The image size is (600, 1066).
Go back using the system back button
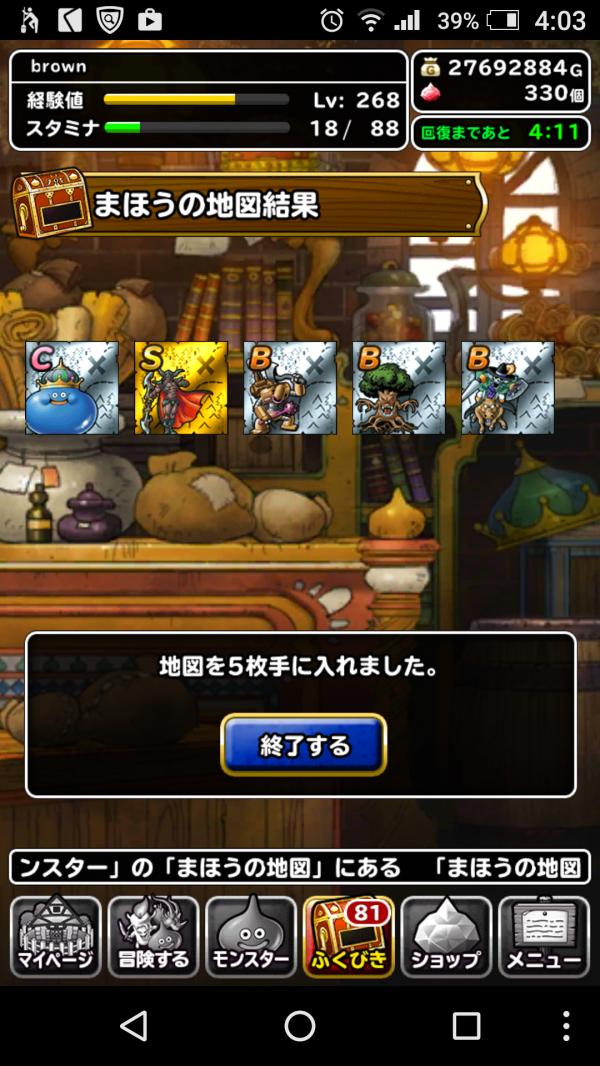tap(133, 1026)
